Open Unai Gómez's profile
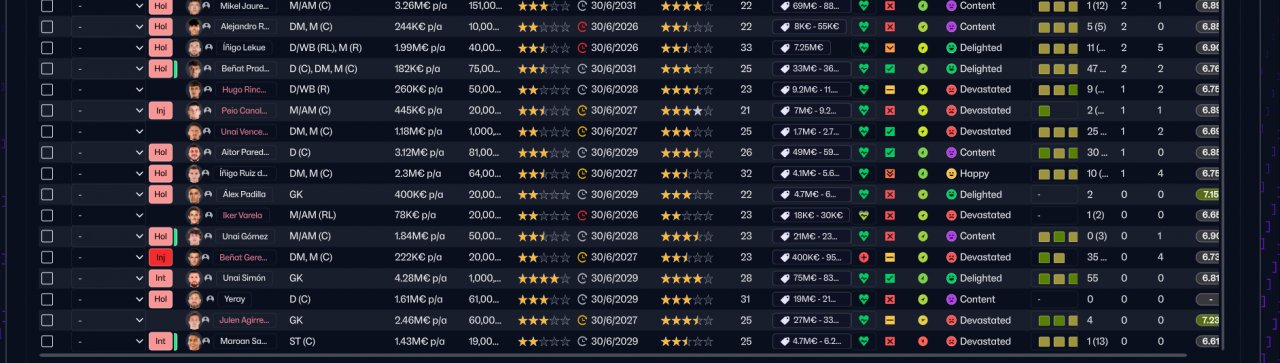The image size is (1280, 363). click(x=243, y=237)
